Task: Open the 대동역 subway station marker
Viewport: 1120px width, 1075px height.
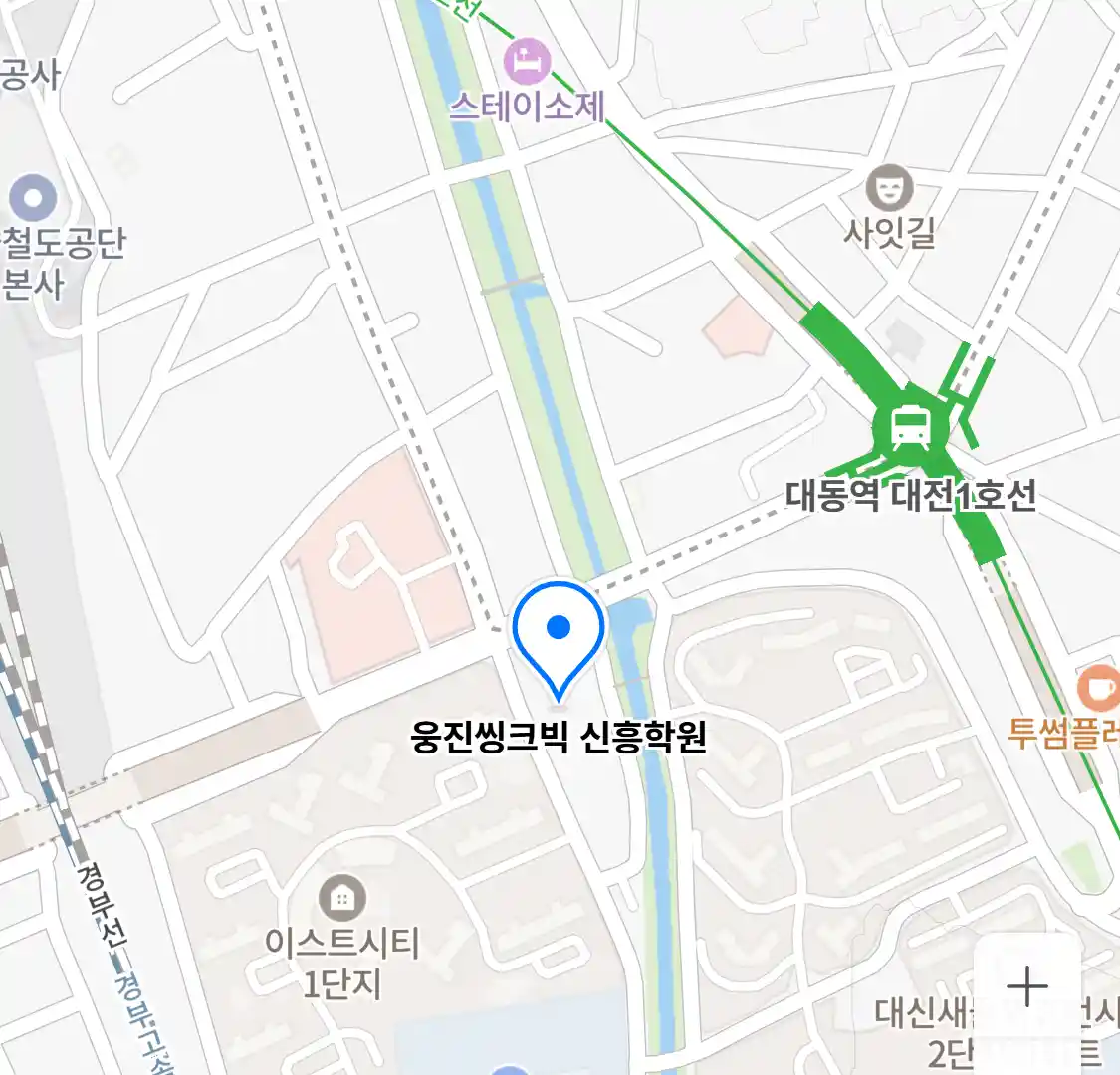Action: pos(909,429)
